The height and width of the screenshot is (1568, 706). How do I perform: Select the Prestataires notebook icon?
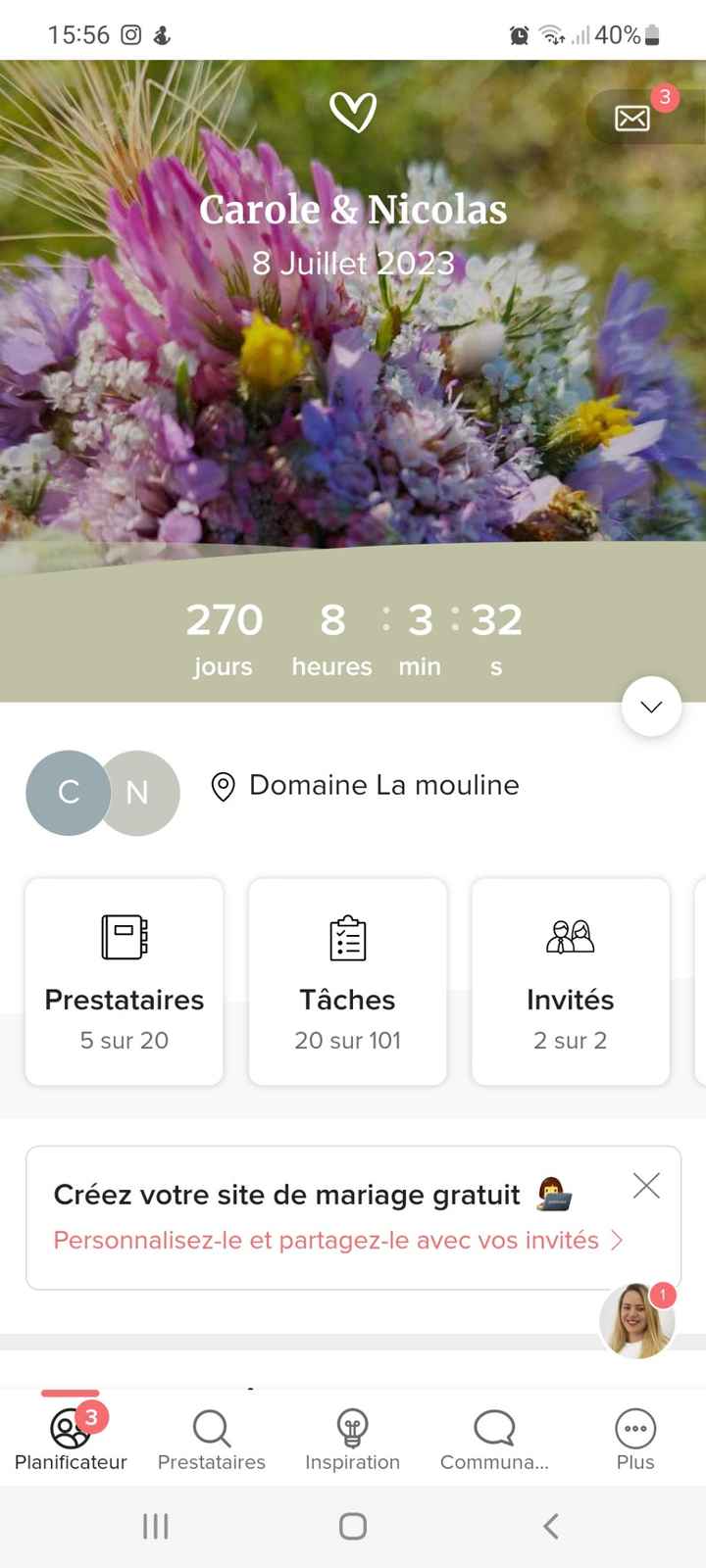tap(124, 936)
